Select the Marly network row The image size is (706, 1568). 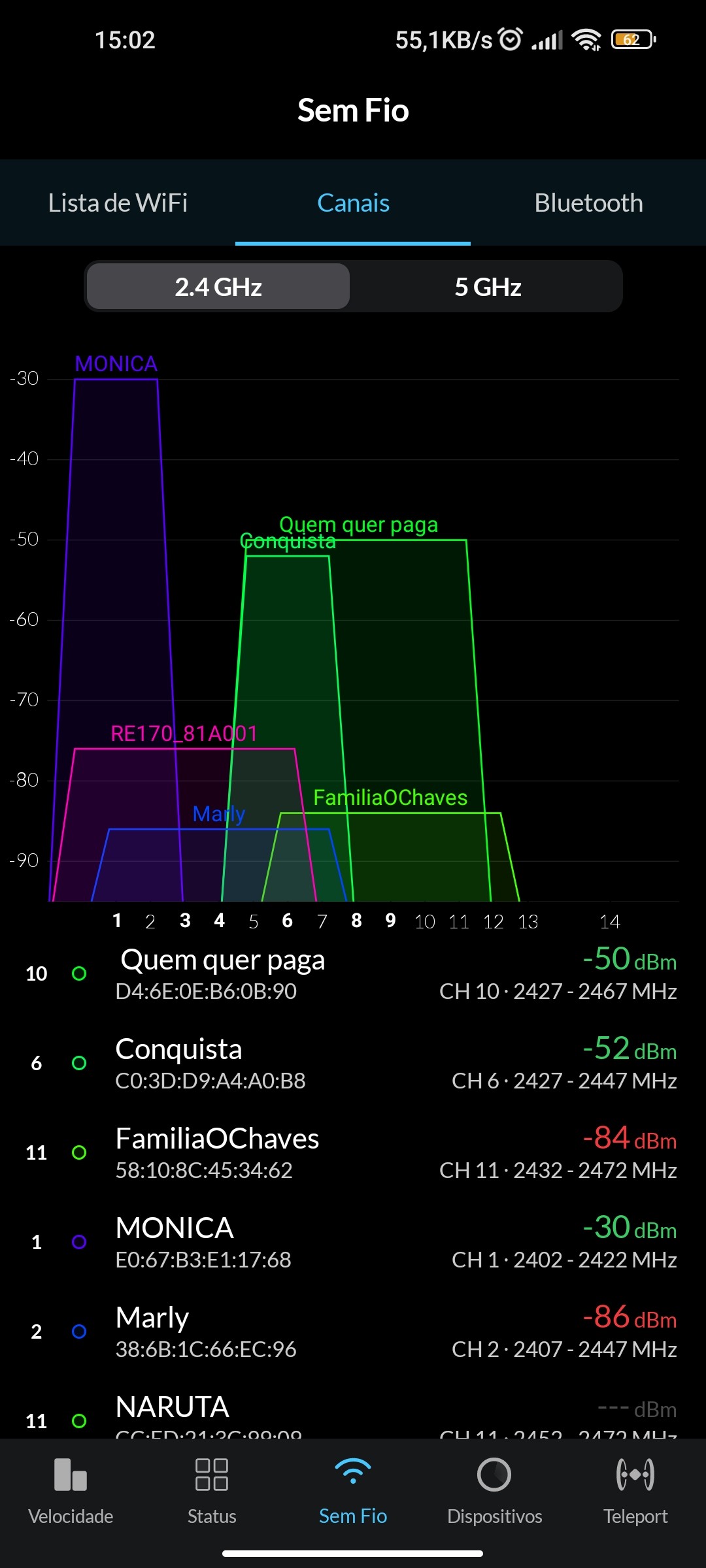tap(353, 1332)
